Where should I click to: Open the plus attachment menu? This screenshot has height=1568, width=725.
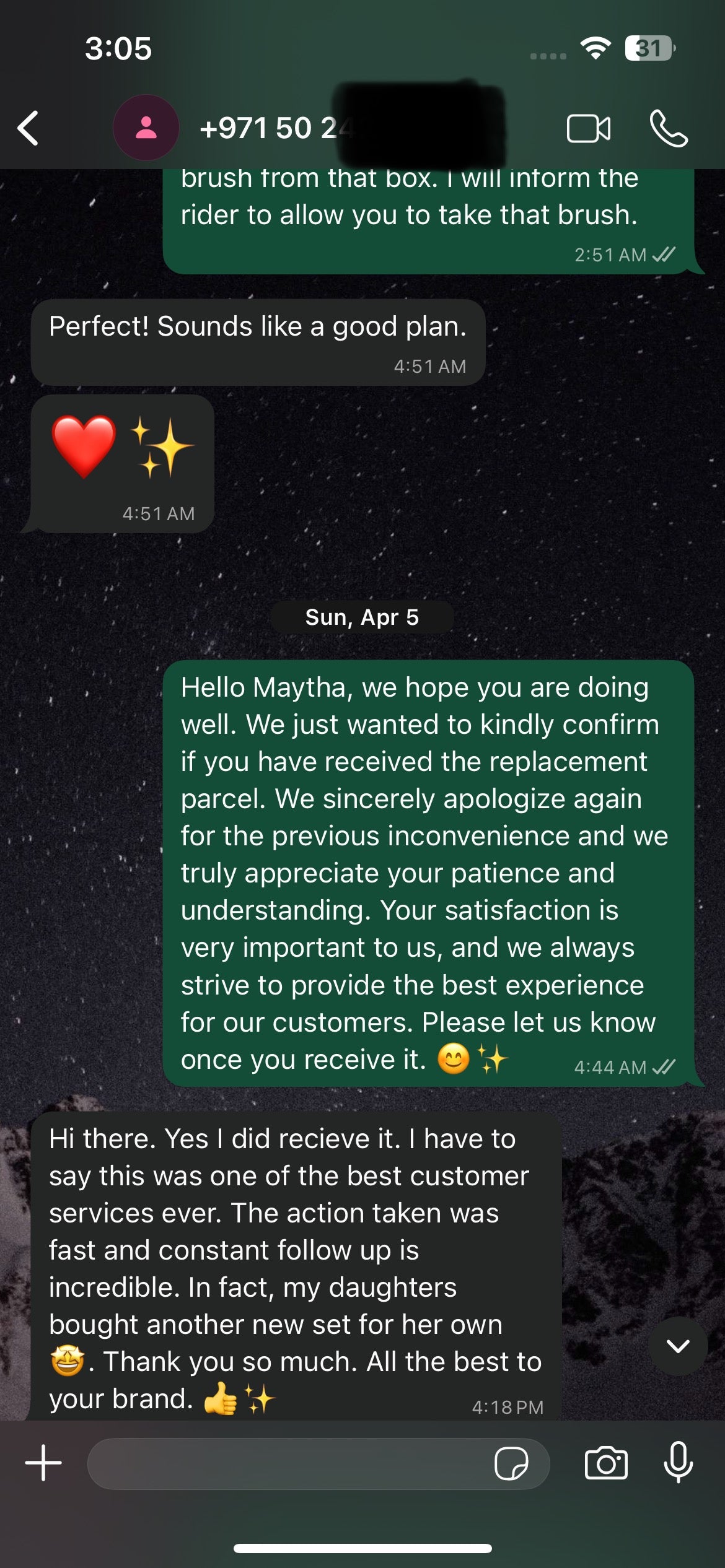pyautogui.click(x=43, y=1463)
